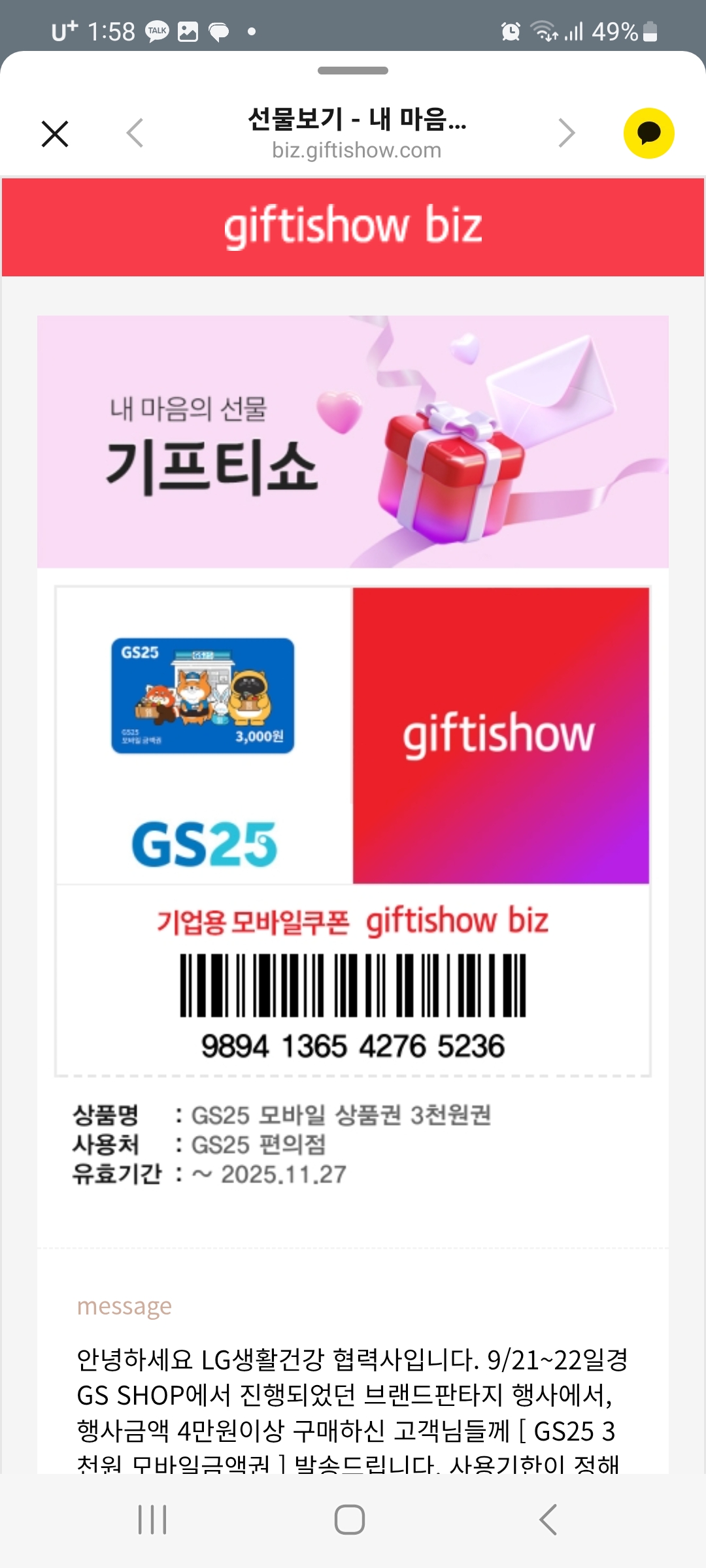Go forward to the next web page

[x=566, y=134]
